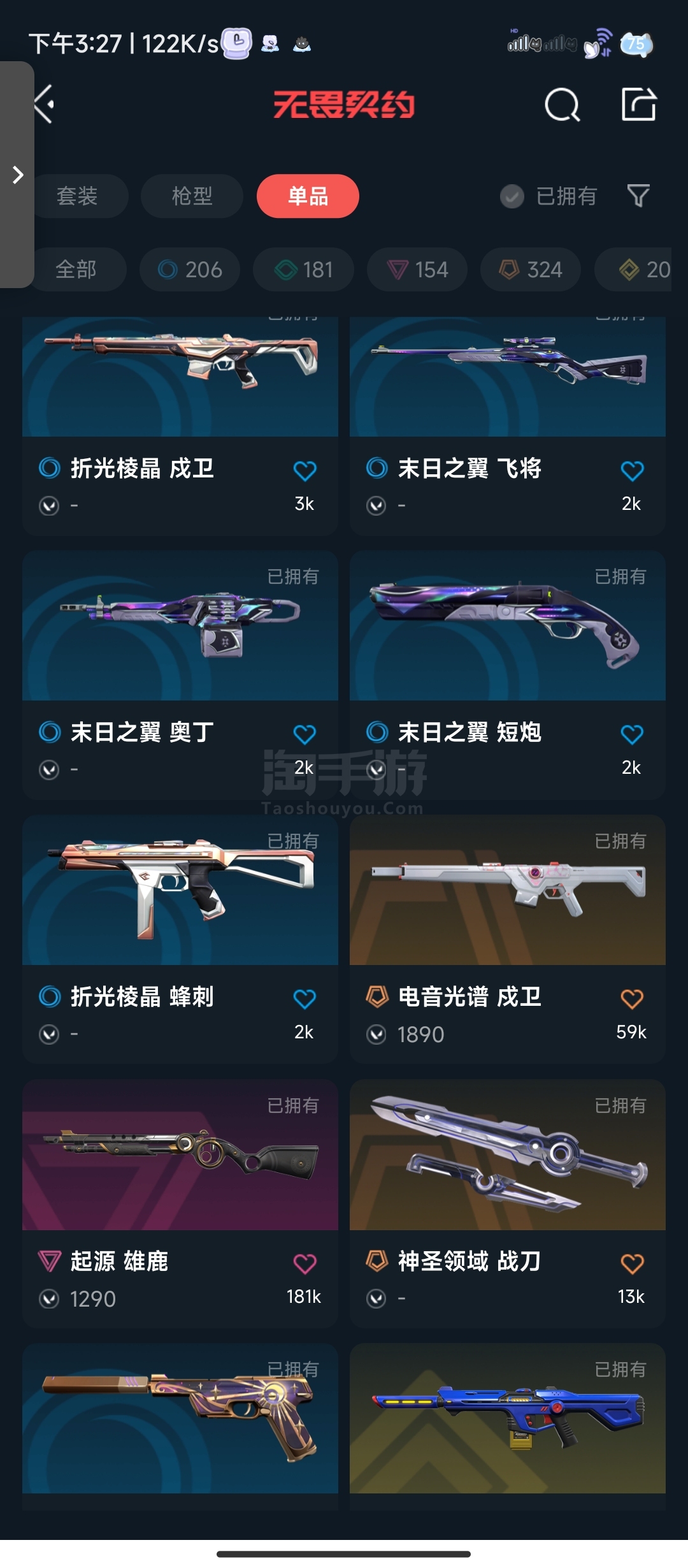Select the 全部 rarity chip

coord(76,270)
